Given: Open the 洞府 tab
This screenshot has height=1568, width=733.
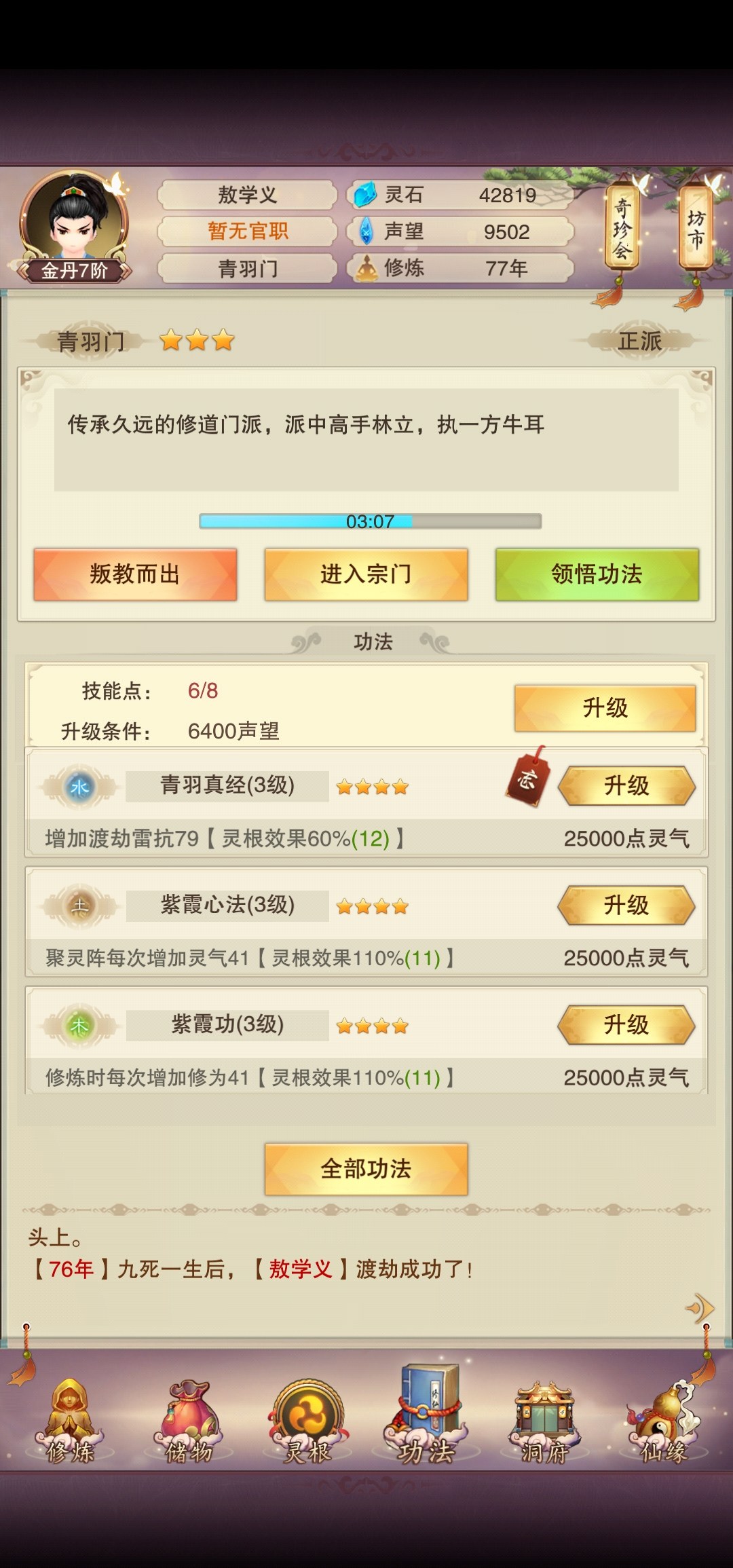Looking at the screenshot, I should click(x=544, y=1421).
